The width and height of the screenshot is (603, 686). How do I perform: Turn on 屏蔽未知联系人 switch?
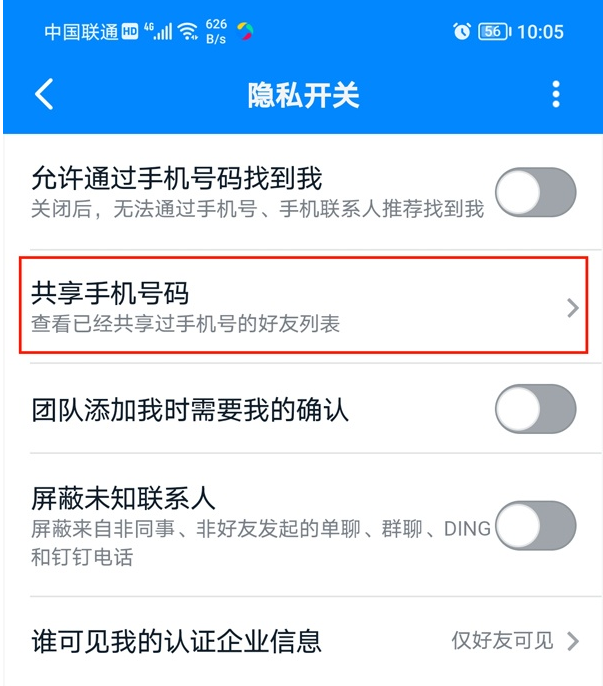click(536, 526)
